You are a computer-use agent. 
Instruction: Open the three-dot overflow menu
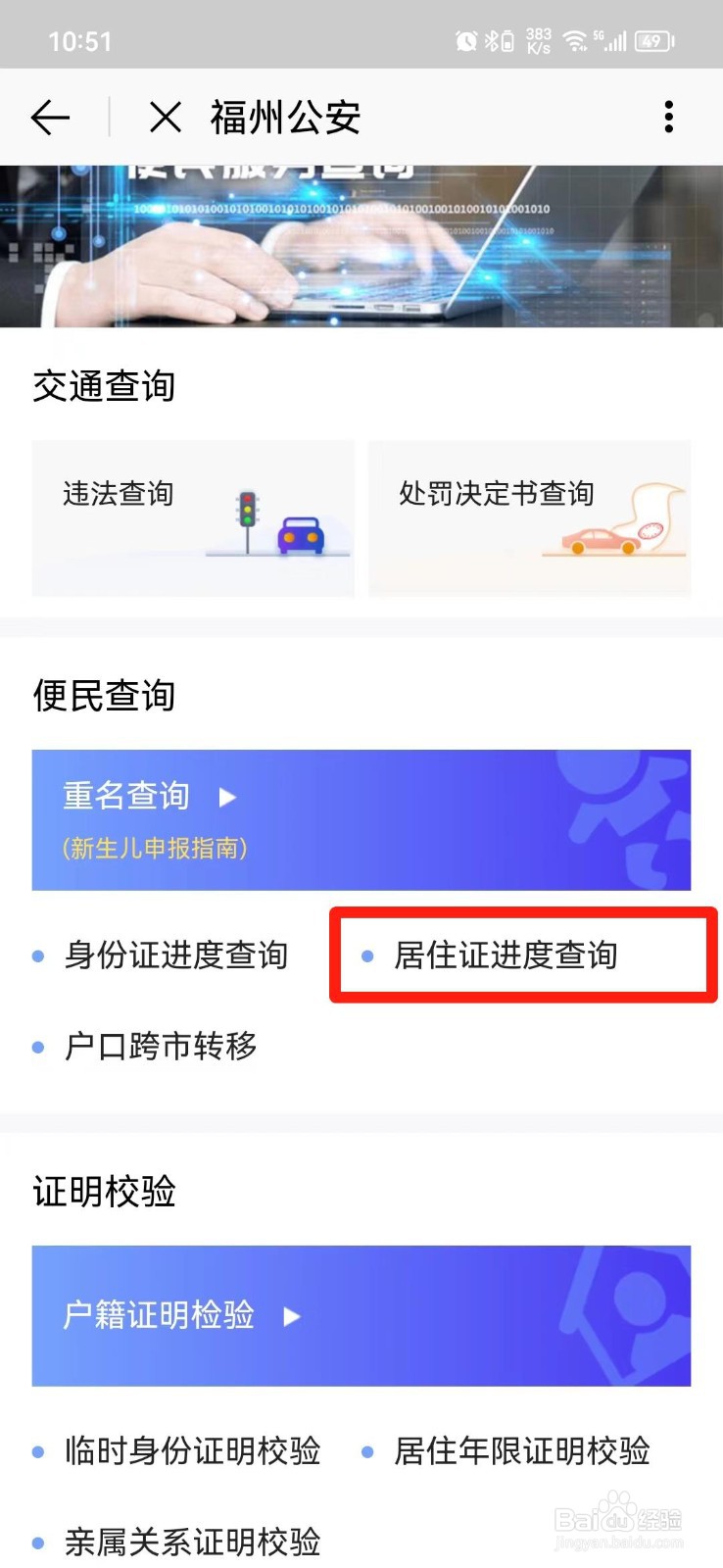[669, 117]
